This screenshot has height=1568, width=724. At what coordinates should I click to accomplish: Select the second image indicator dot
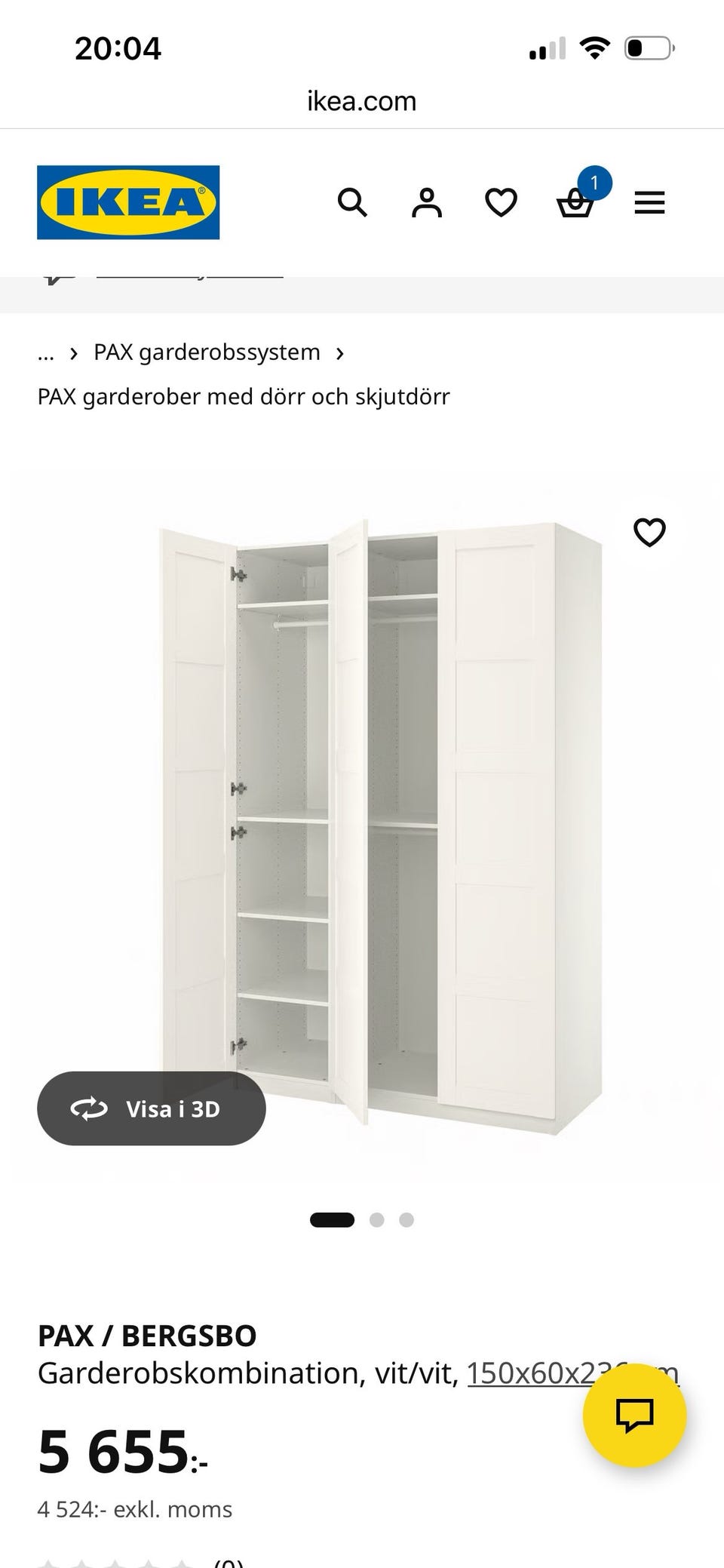(377, 1220)
